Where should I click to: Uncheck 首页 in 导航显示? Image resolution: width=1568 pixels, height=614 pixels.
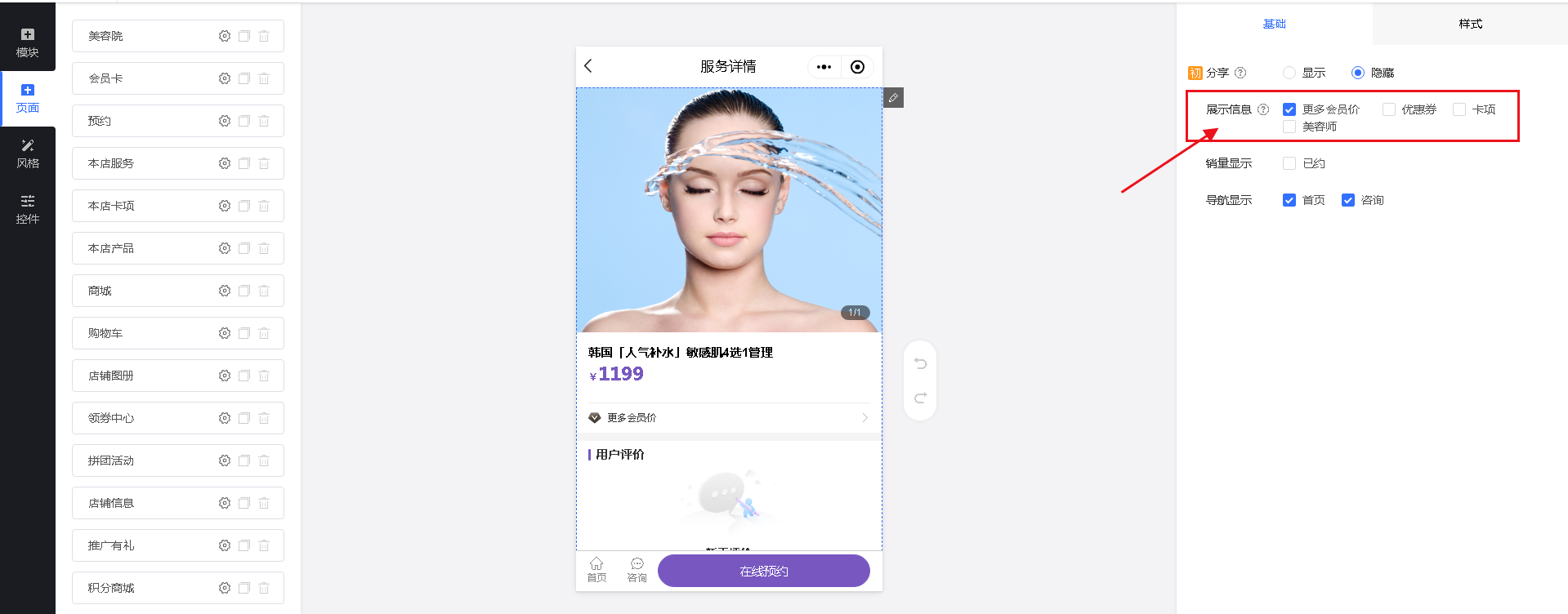pyautogui.click(x=1289, y=200)
